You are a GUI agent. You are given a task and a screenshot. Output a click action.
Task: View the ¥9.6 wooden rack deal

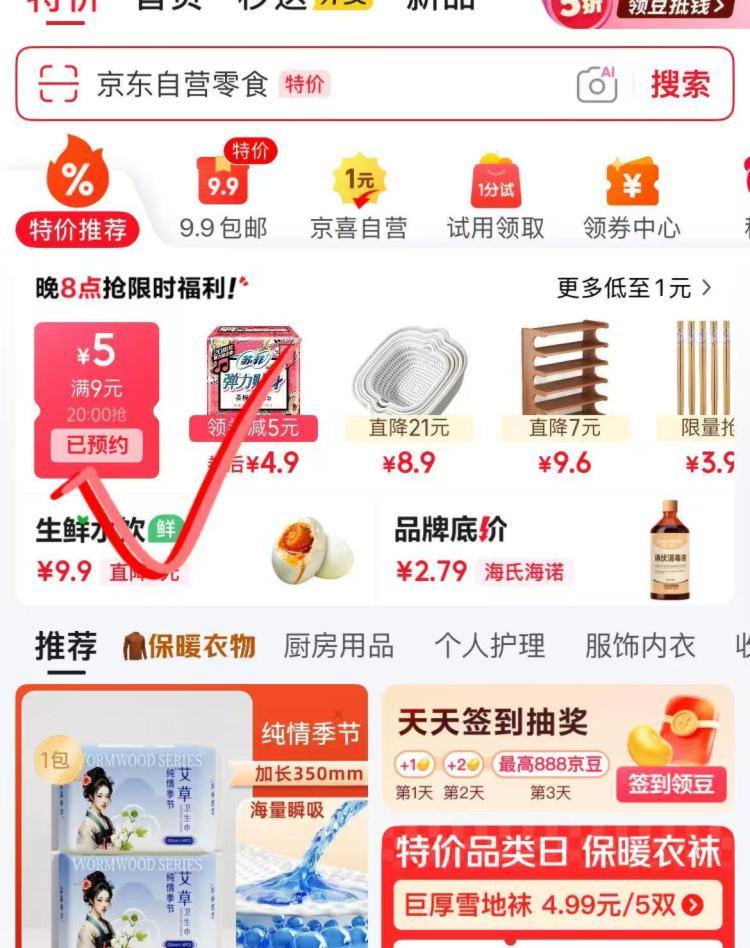click(x=564, y=398)
